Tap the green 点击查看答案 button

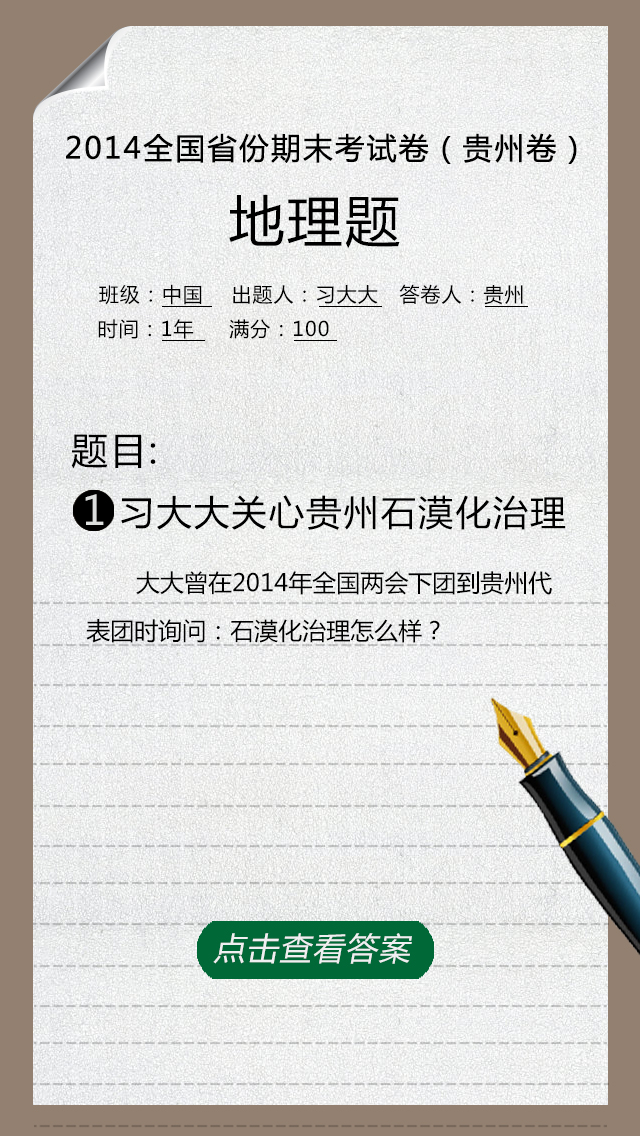pos(315,950)
